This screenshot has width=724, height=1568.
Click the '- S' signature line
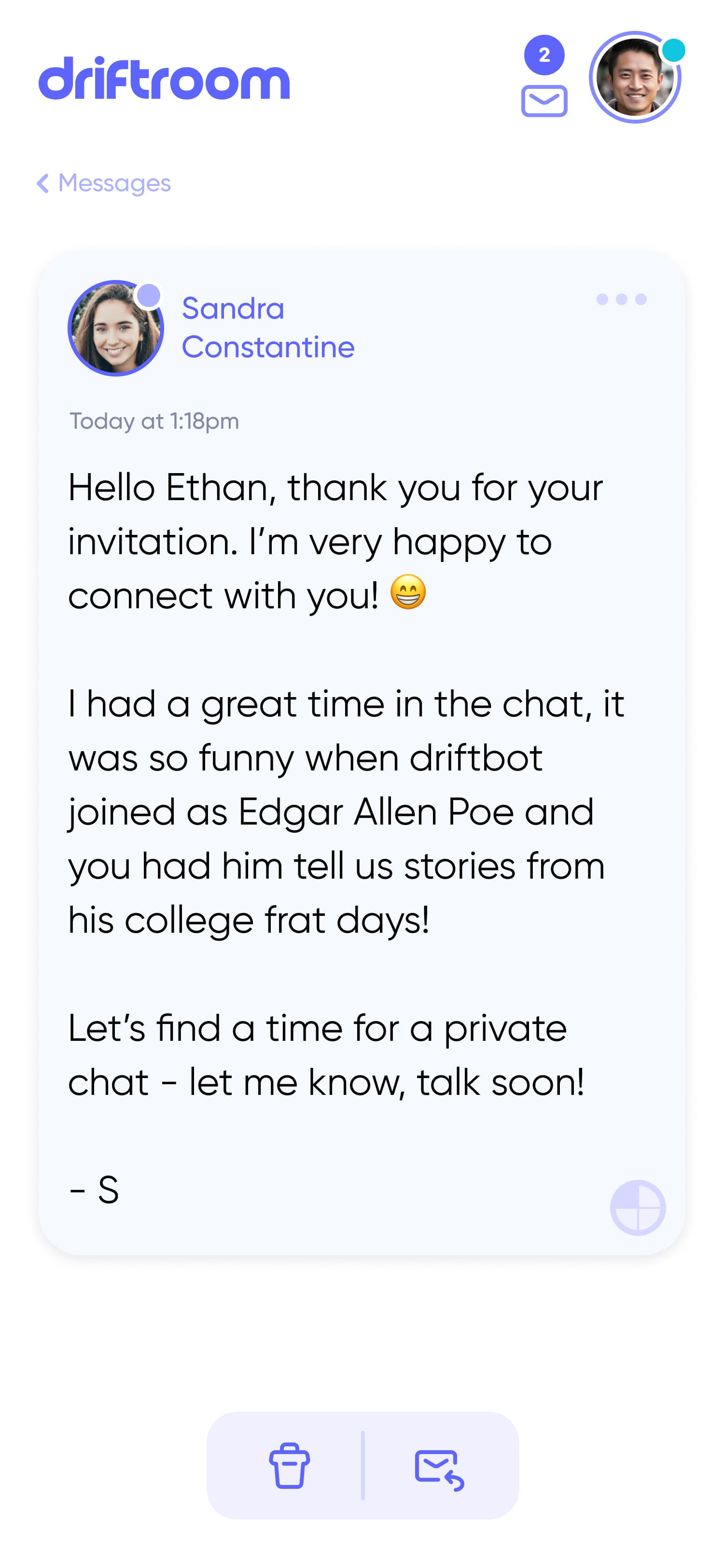94,1189
